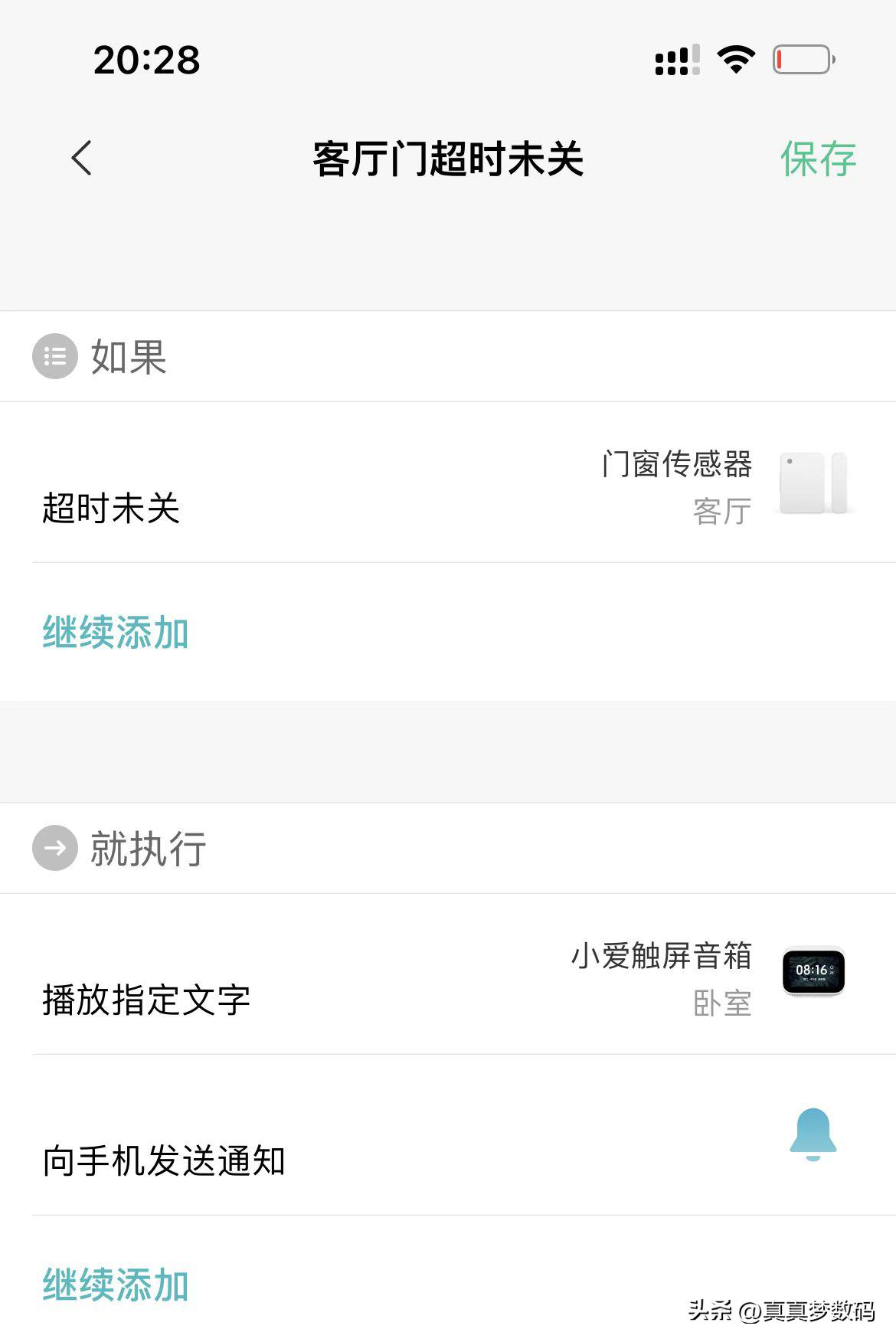Image resolution: width=896 pixels, height=1342 pixels.
Task: Select the 向手机发送通知 action row
Action: [306, 1162]
